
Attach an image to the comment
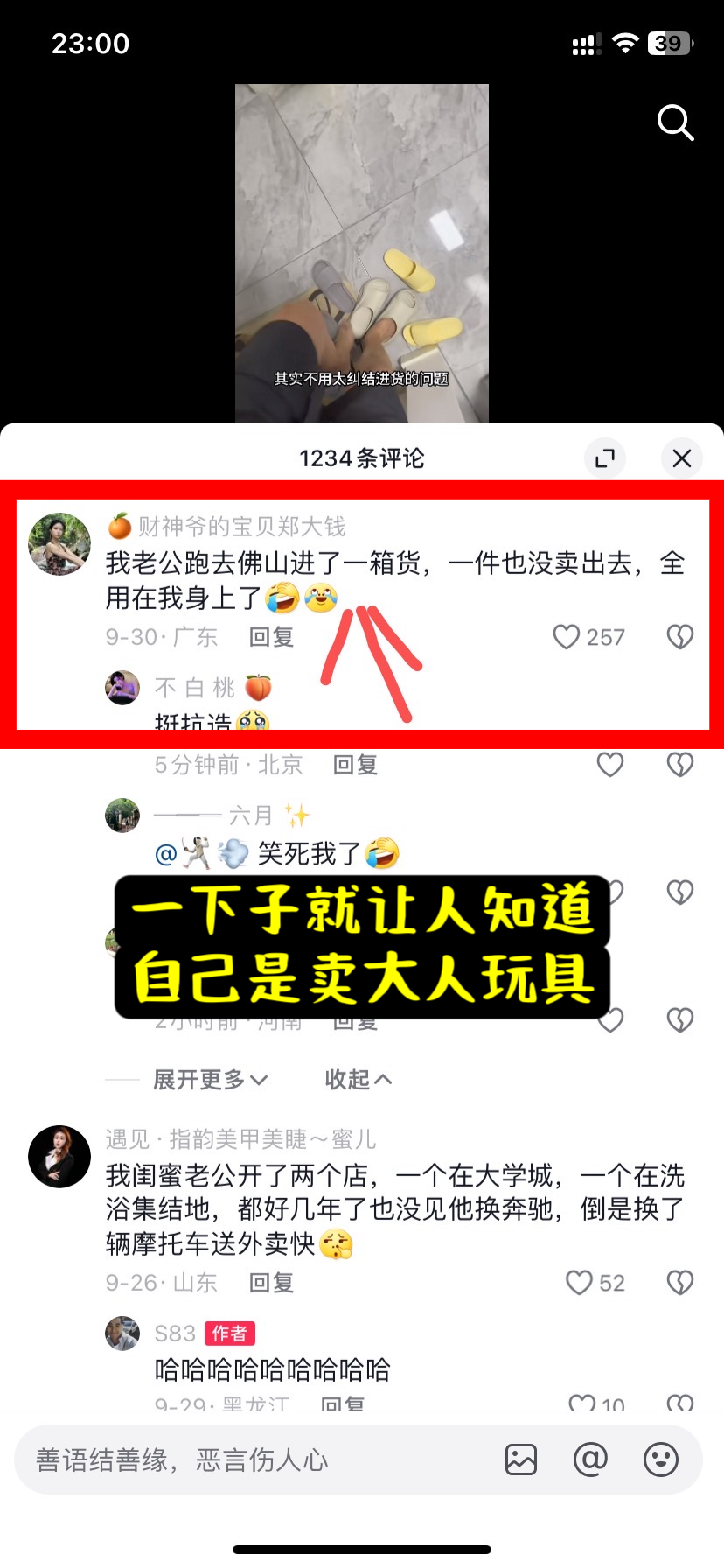(x=521, y=1459)
